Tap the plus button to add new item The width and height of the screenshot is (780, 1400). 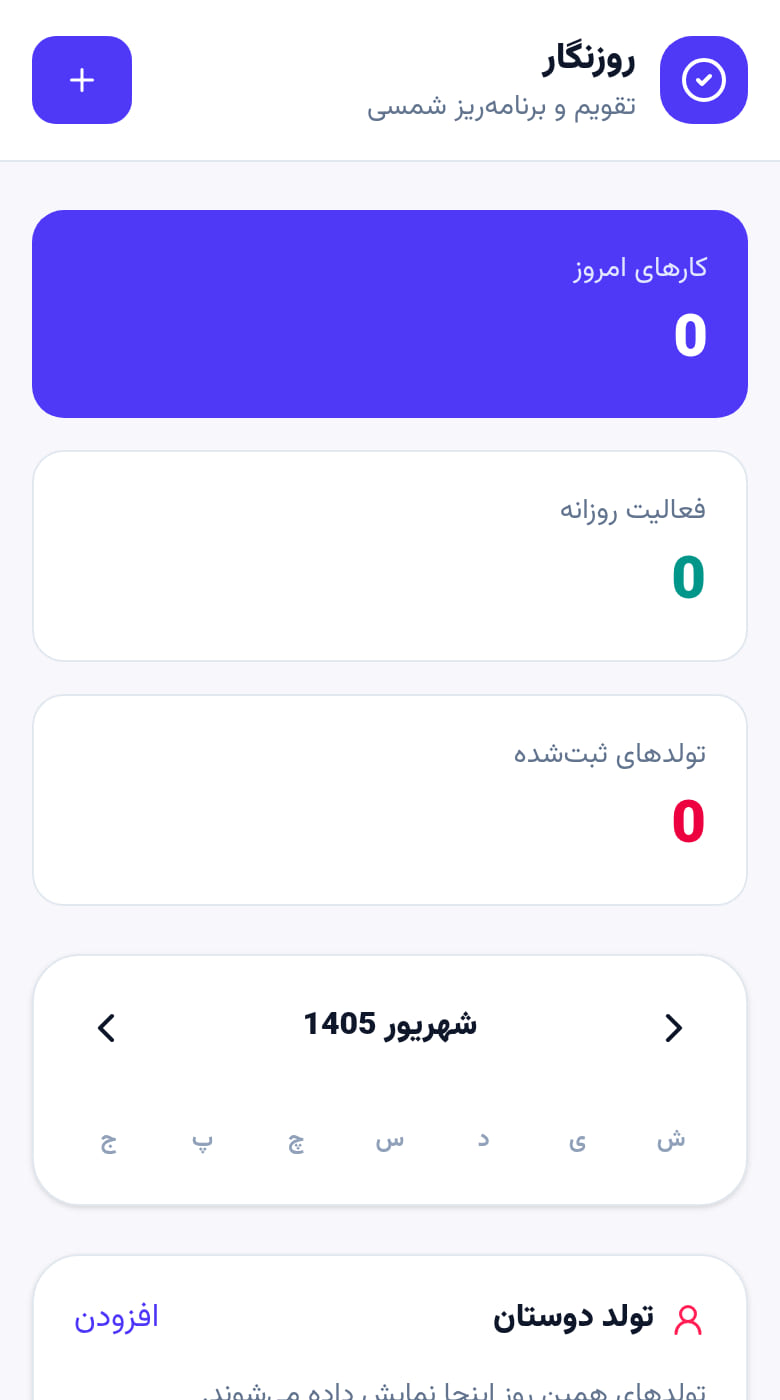(x=82, y=80)
